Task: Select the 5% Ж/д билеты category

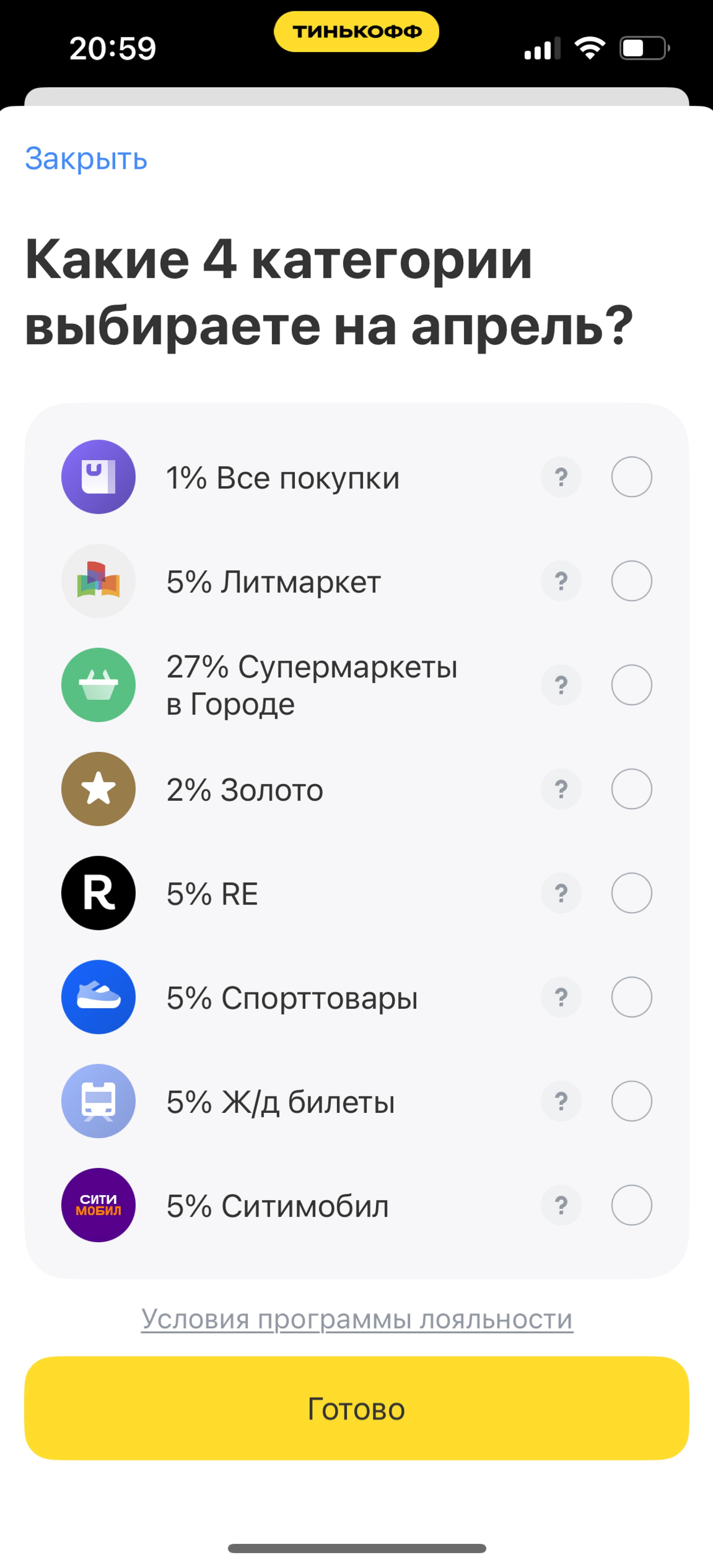Action: pos(631,1101)
